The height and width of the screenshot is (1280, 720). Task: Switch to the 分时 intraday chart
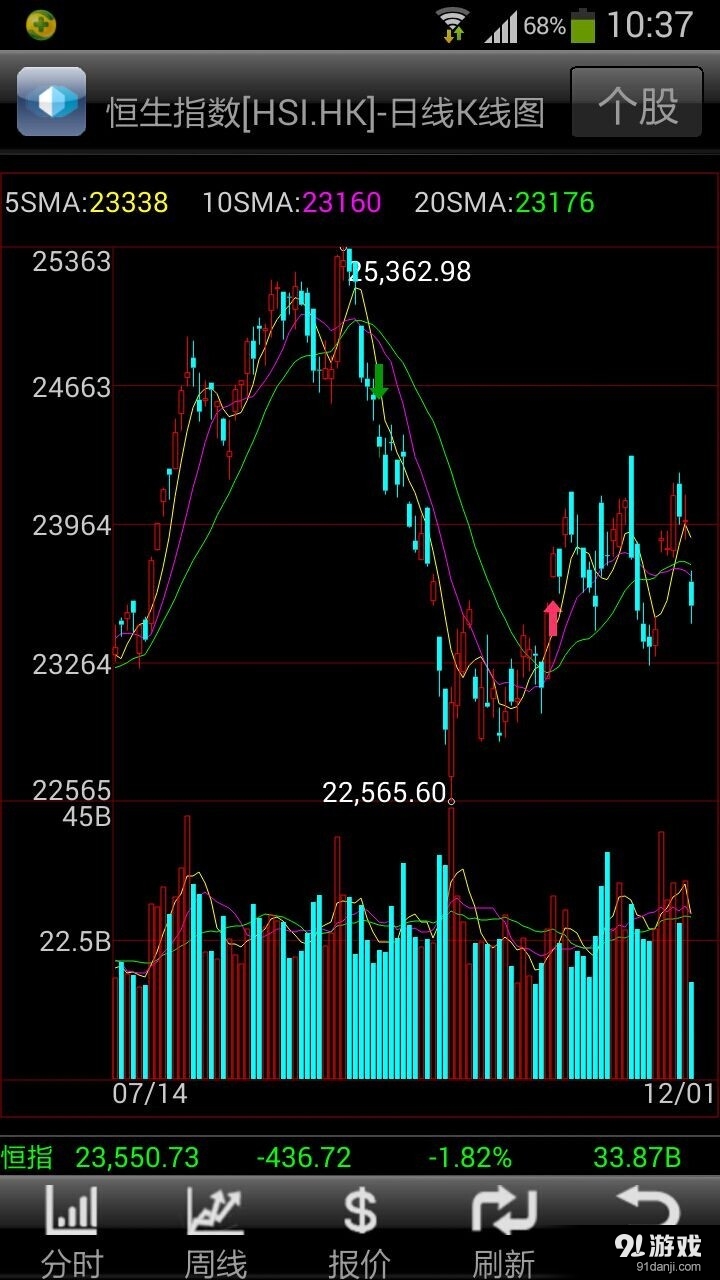point(72,1228)
